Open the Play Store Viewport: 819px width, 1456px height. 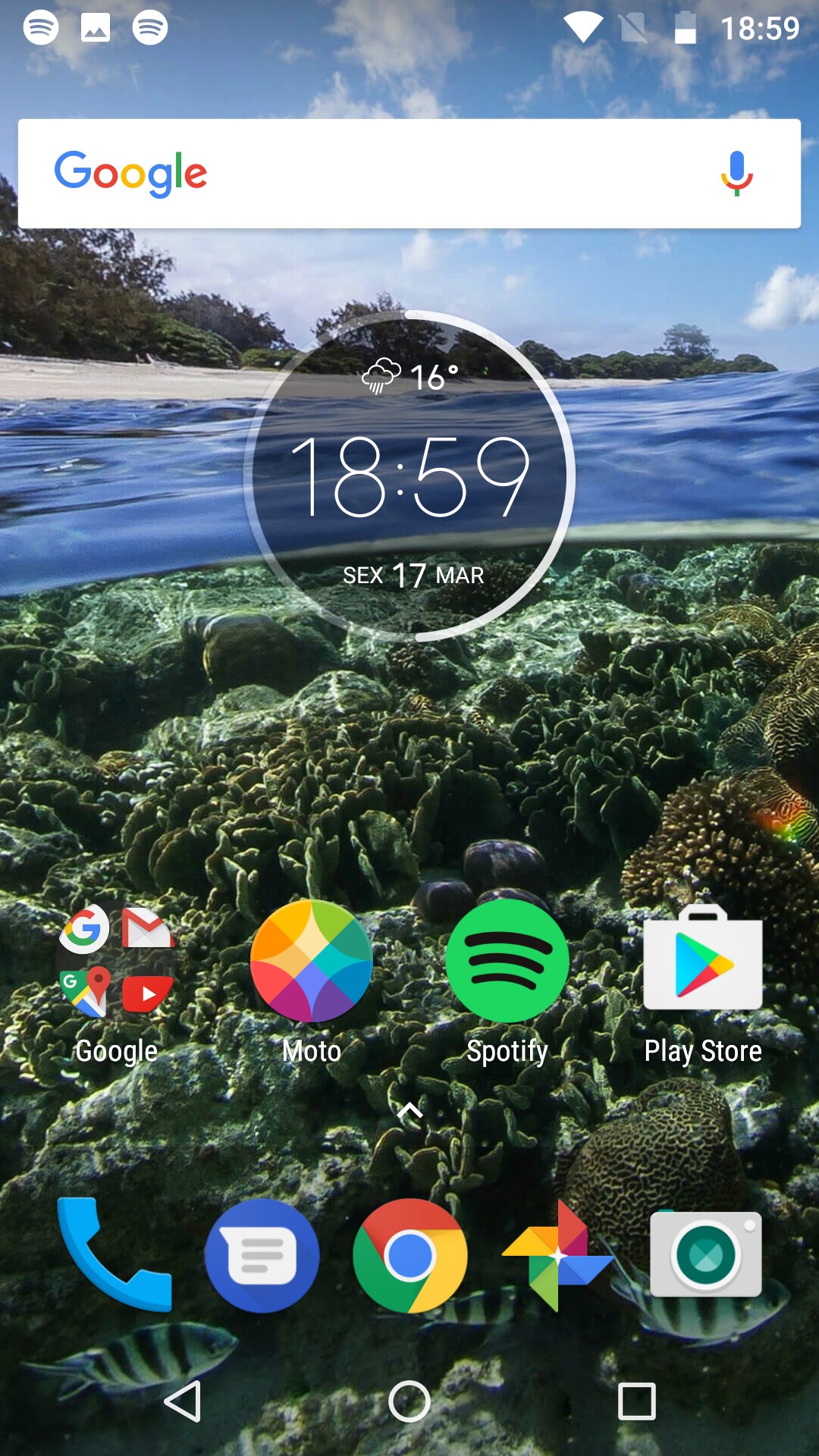[x=702, y=962]
